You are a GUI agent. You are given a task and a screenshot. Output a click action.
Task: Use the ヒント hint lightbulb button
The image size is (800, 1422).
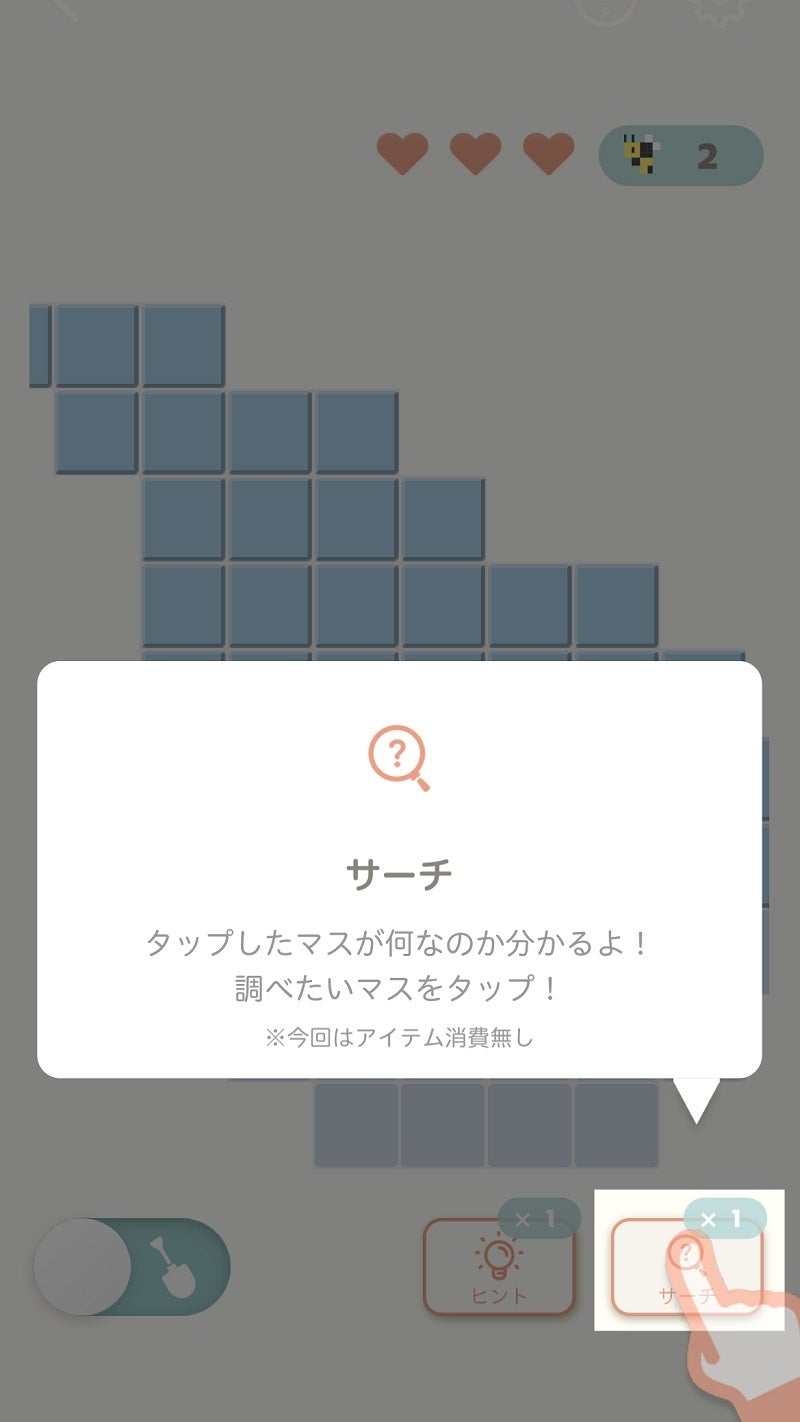click(x=499, y=1267)
